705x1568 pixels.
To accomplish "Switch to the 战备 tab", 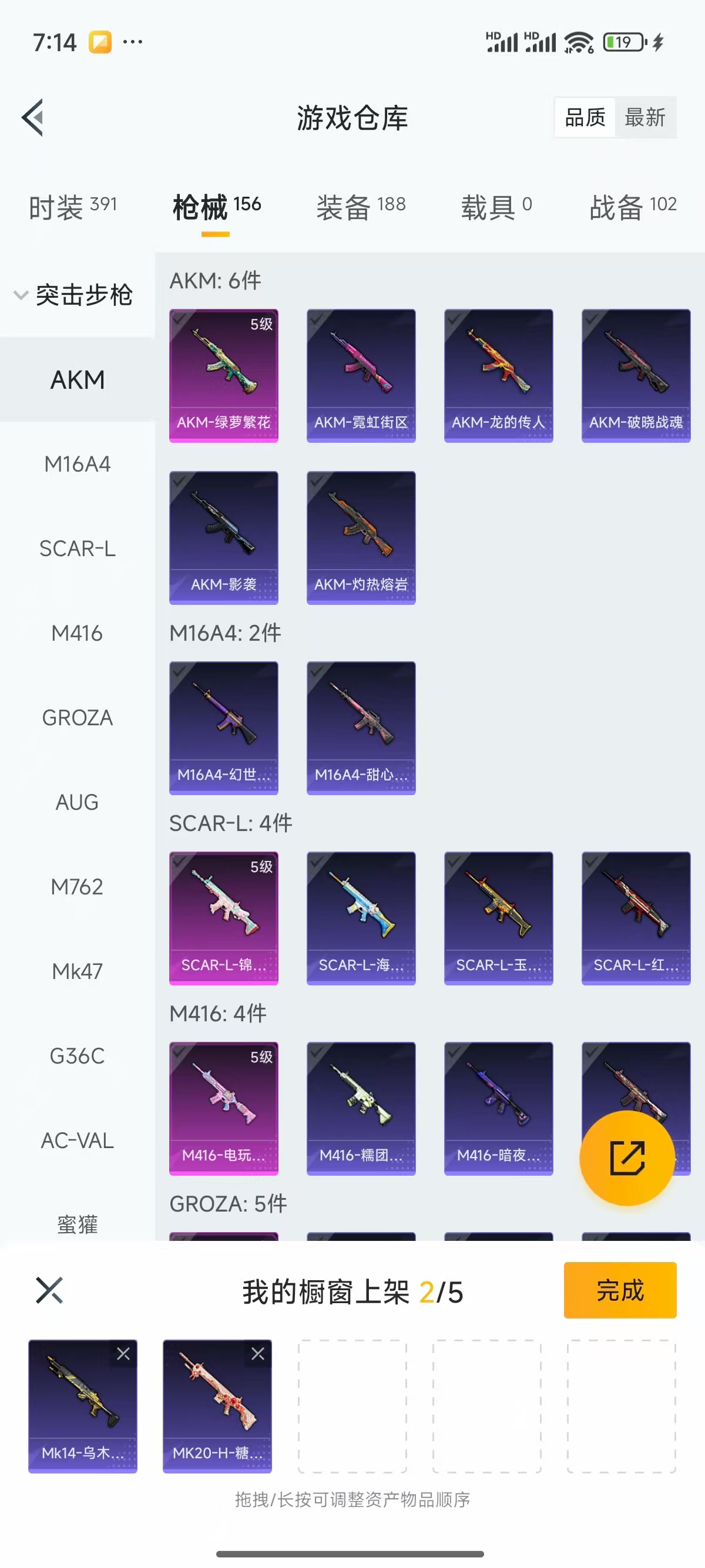I will pos(633,207).
